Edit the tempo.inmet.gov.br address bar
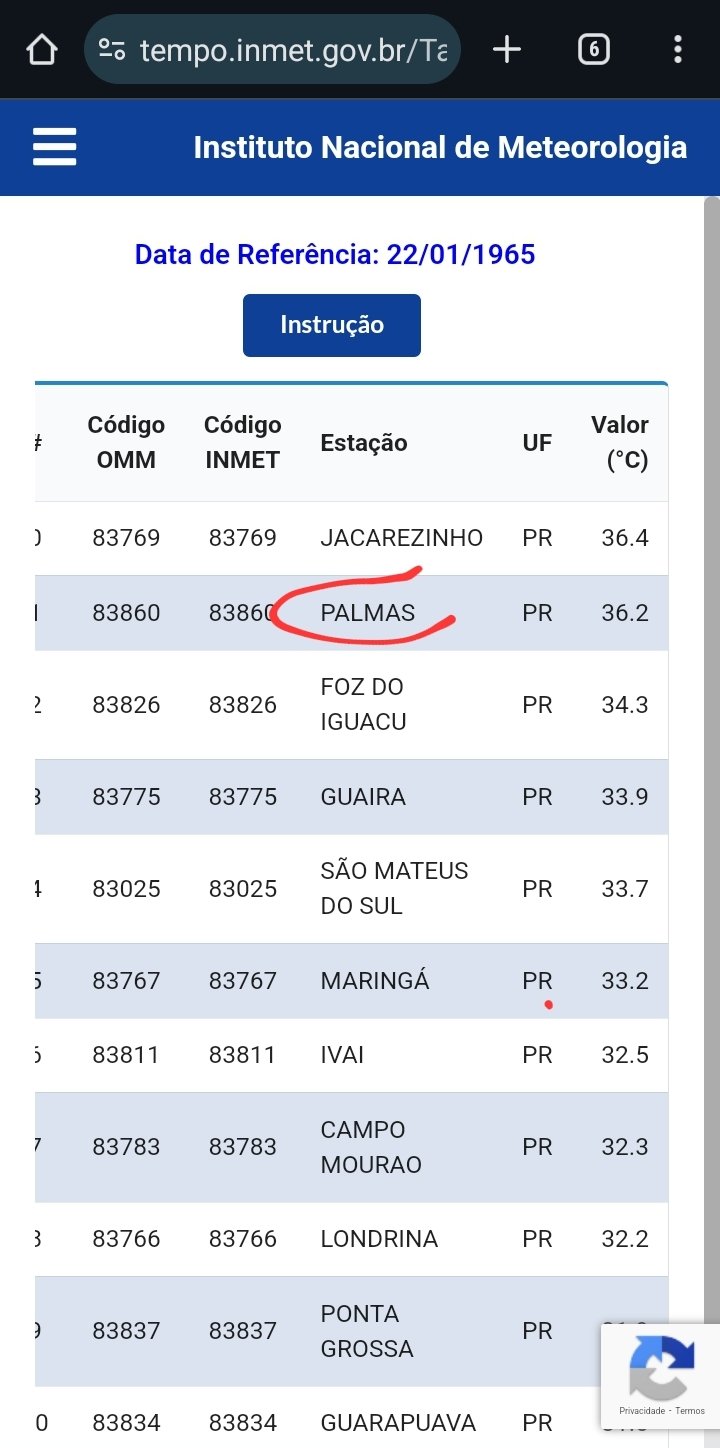The width and height of the screenshot is (720, 1448). 272,49
